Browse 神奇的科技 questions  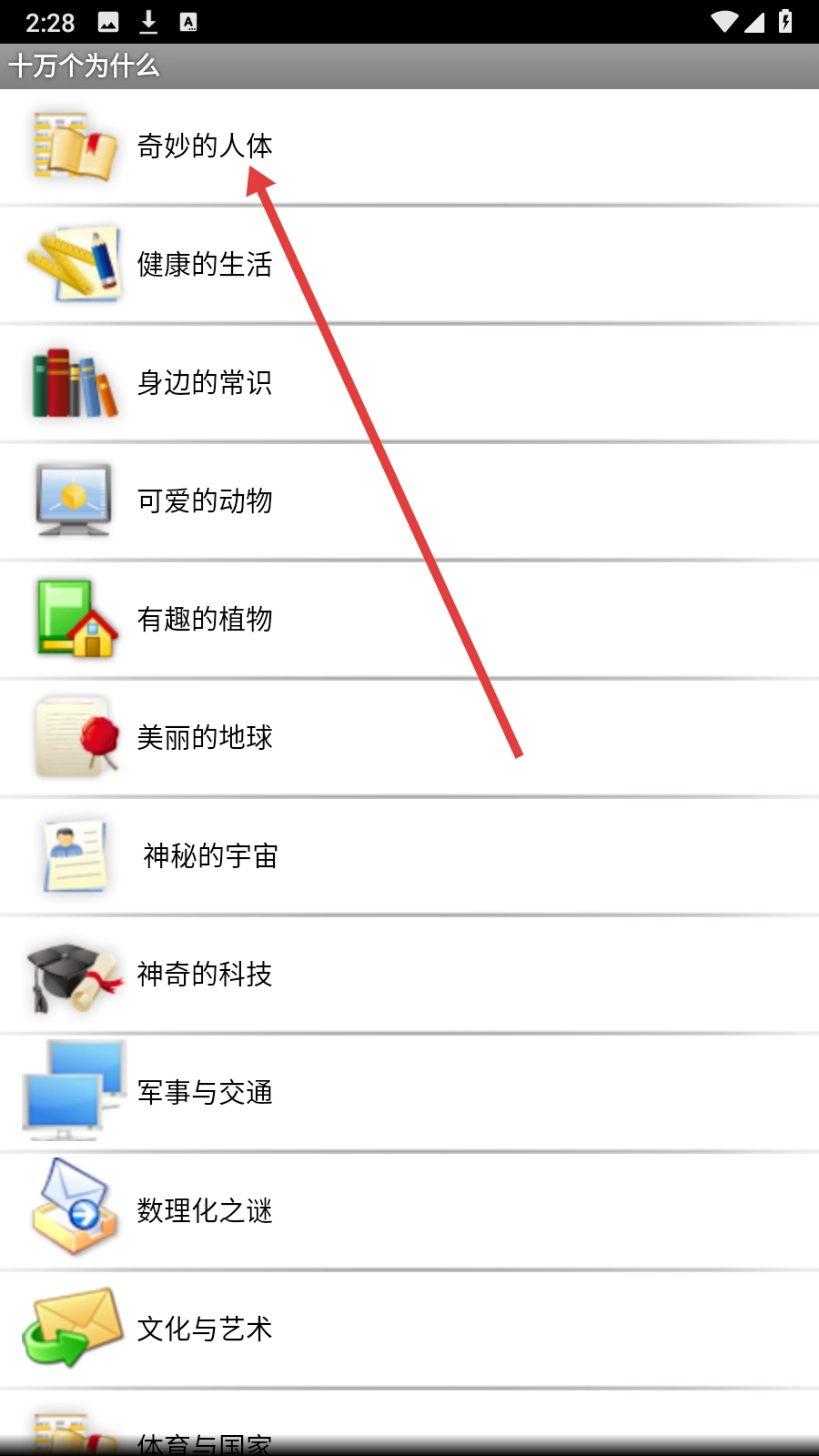pyautogui.click(x=205, y=974)
